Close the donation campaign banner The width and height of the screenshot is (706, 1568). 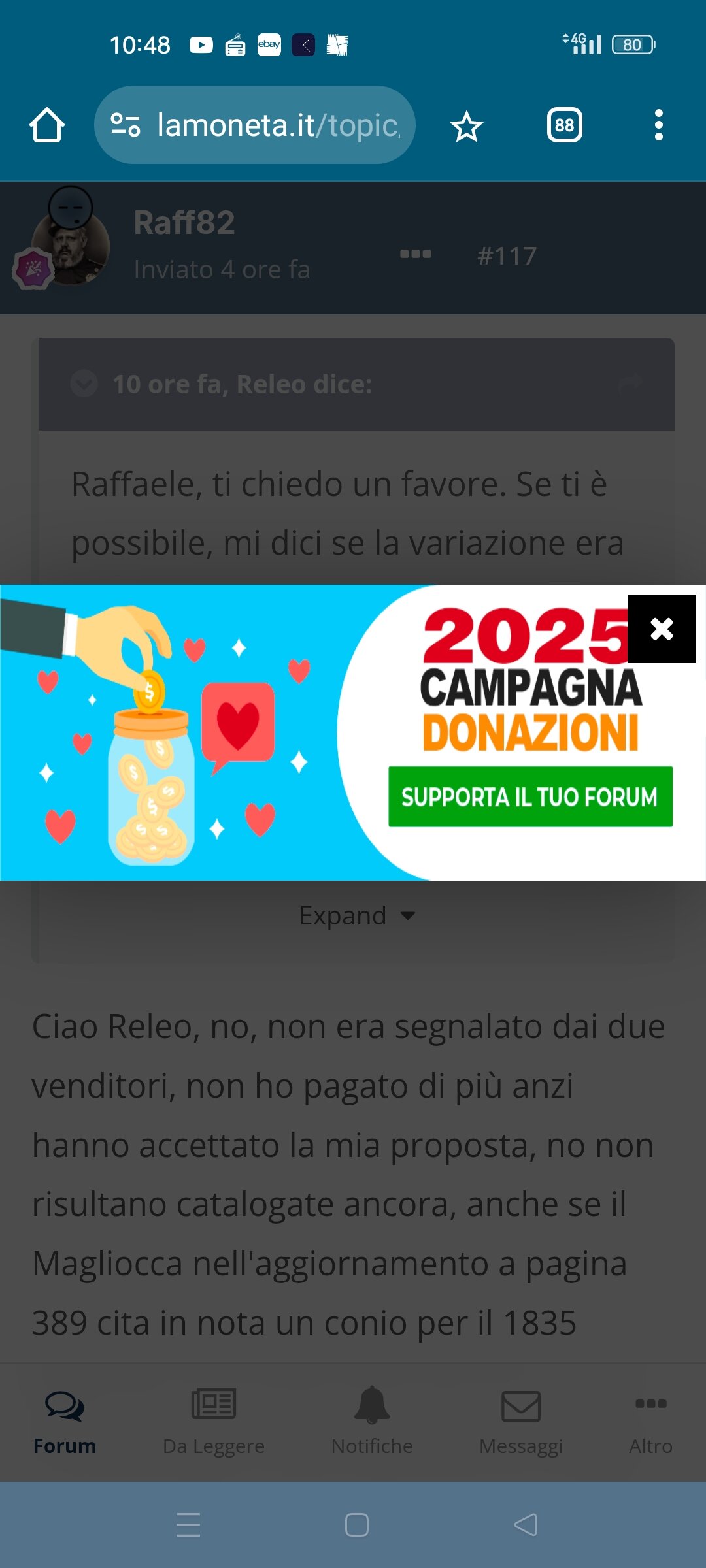pos(662,629)
